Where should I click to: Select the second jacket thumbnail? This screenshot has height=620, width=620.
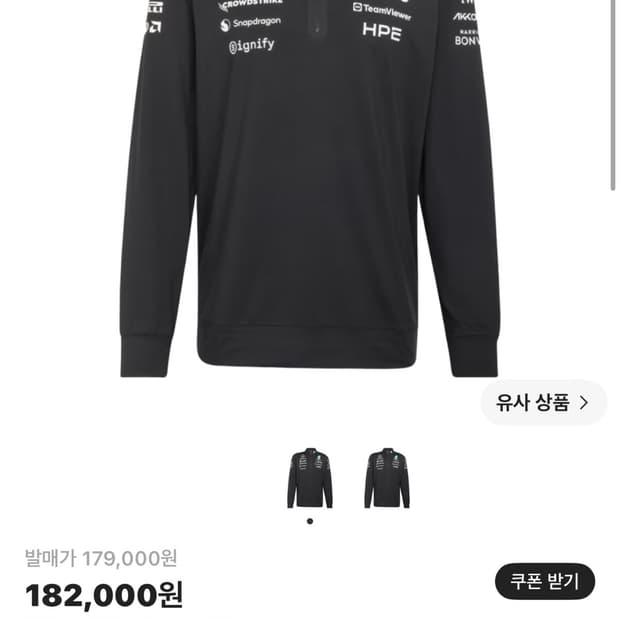pyautogui.click(x=387, y=478)
